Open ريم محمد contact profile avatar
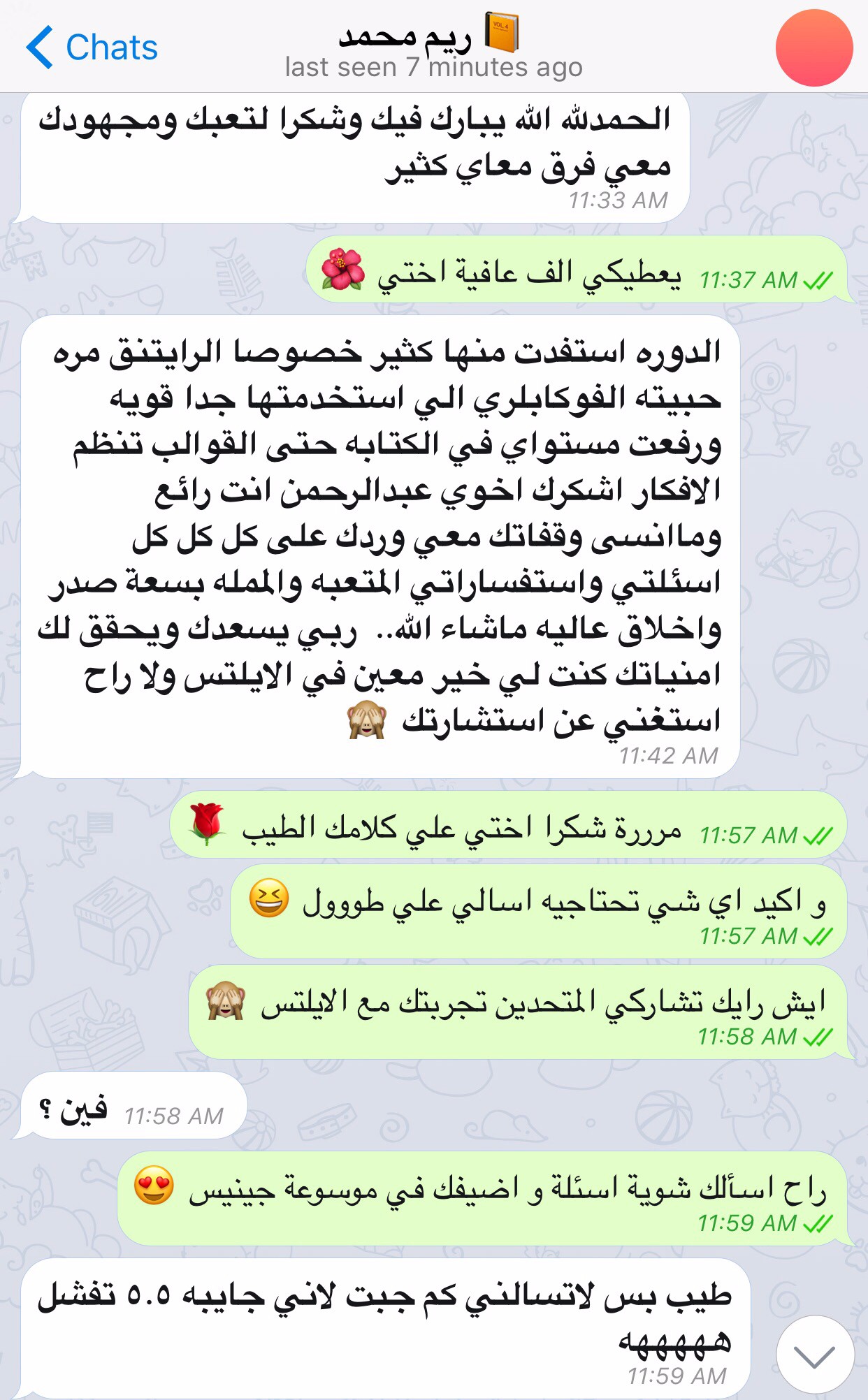The width and height of the screenshot is (868, 1400). (x=813, y=48)
